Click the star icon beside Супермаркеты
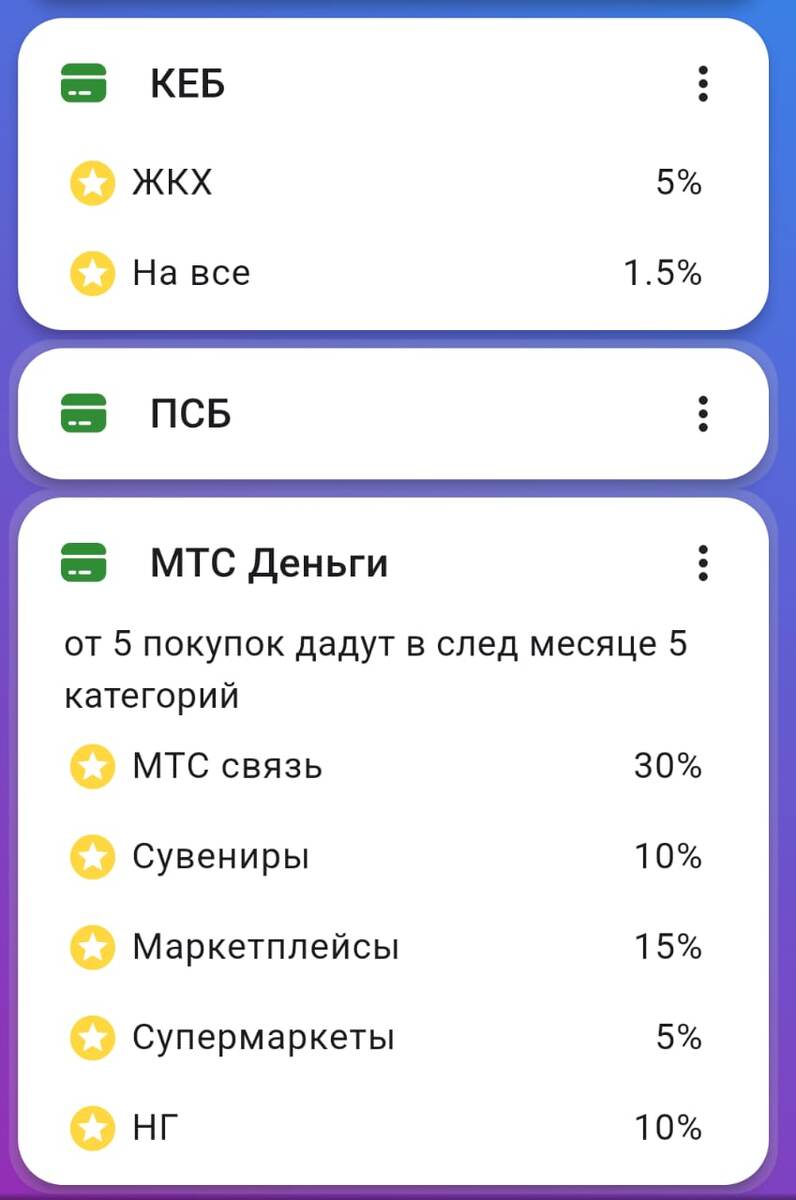Screen dimensions: 796x1200 (93, 1037)
